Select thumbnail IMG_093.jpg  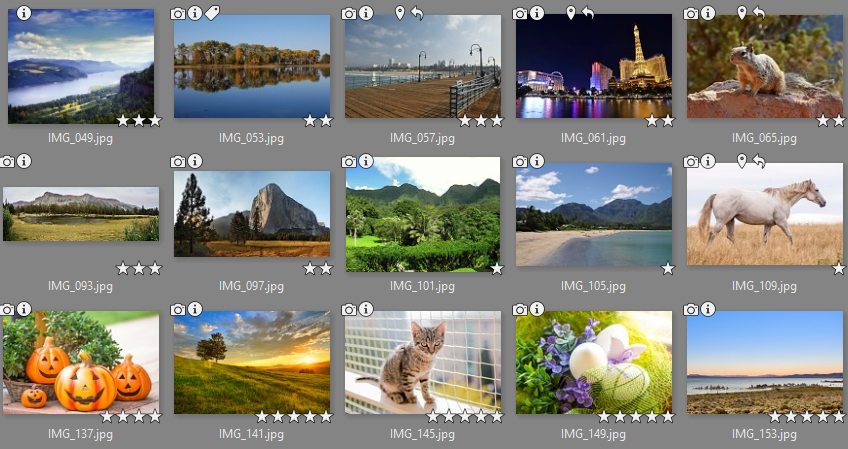point(80,213)
